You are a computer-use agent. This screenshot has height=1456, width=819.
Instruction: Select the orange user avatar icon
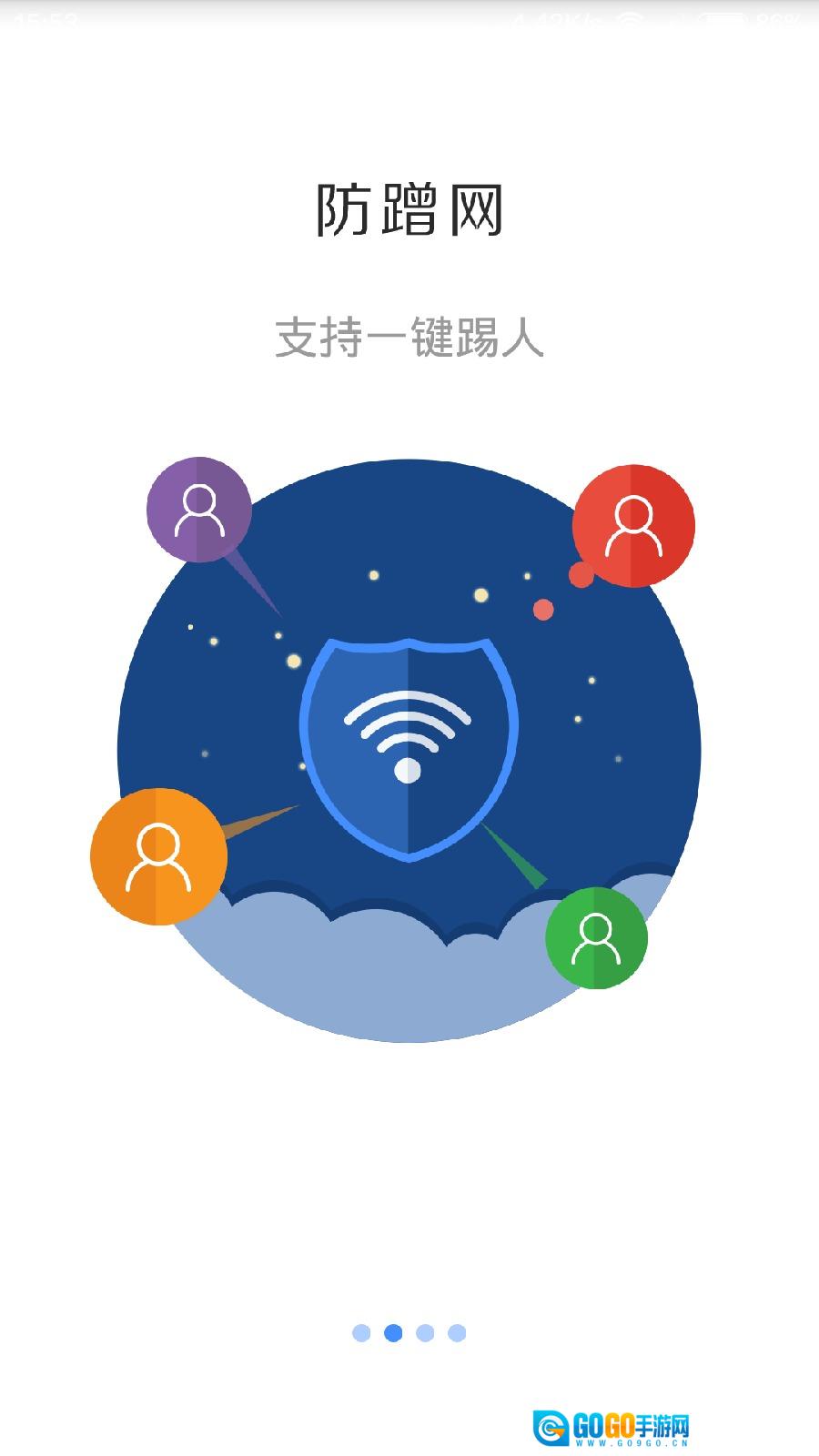coord(159,855)
